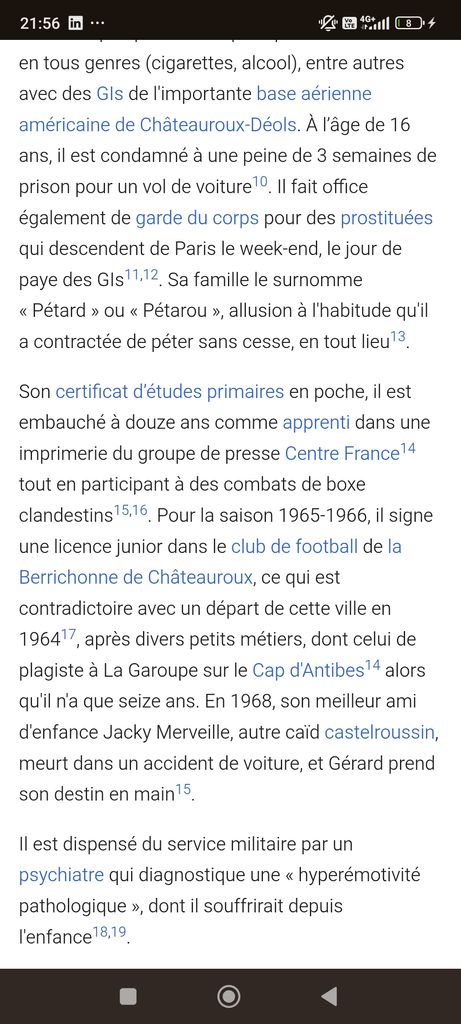Viewport: 461px width, 1024px height.
Task: Follow the apprenti link
Action: [316, 423]
